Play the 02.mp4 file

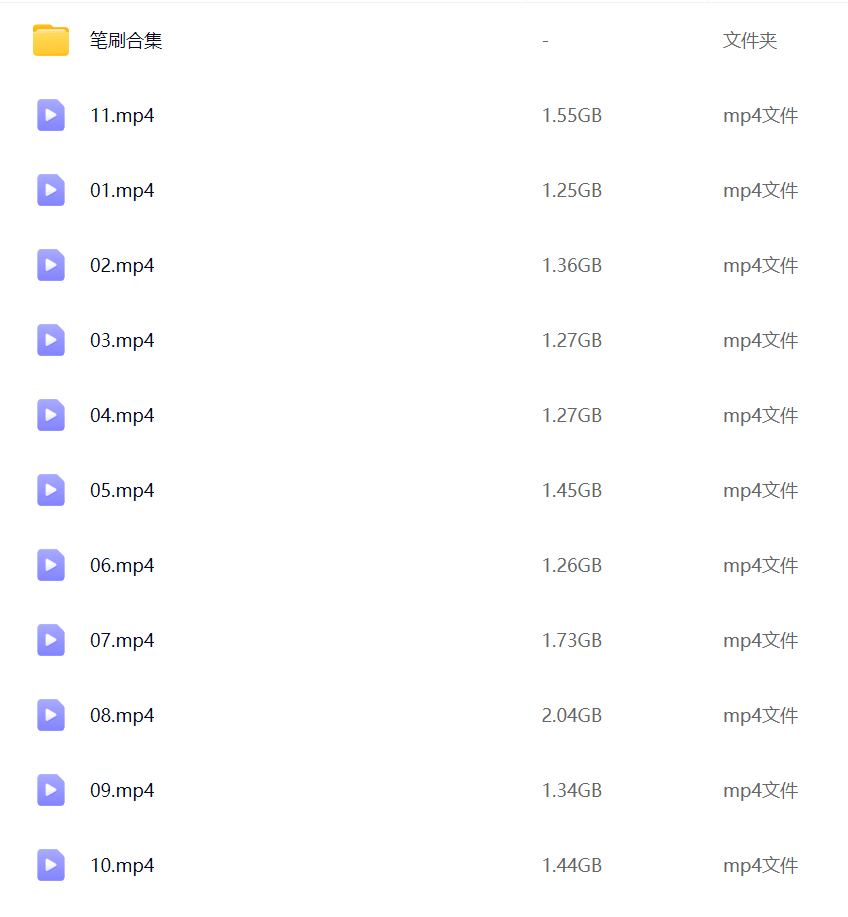click(122, 266)
